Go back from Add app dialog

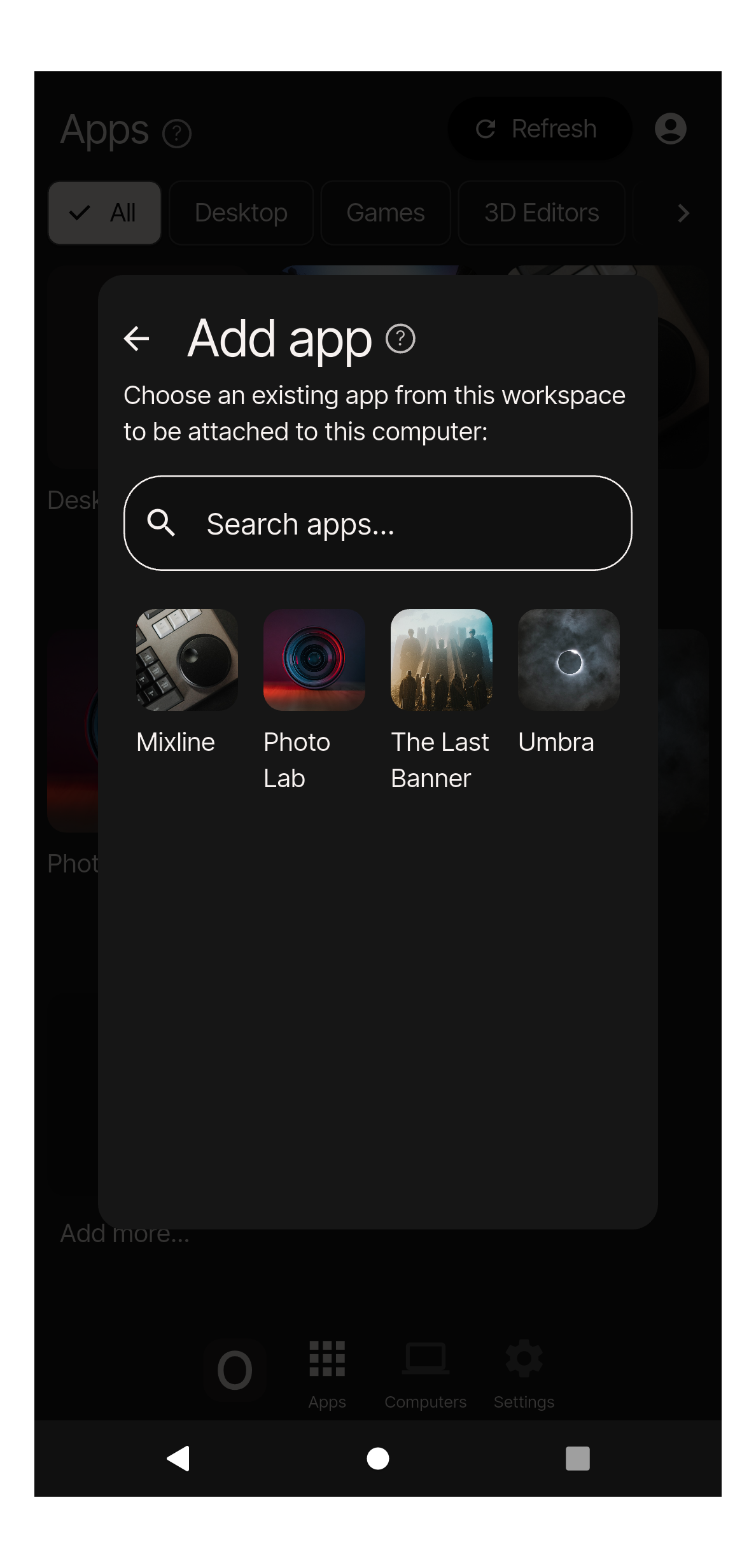tap(136, 339)
